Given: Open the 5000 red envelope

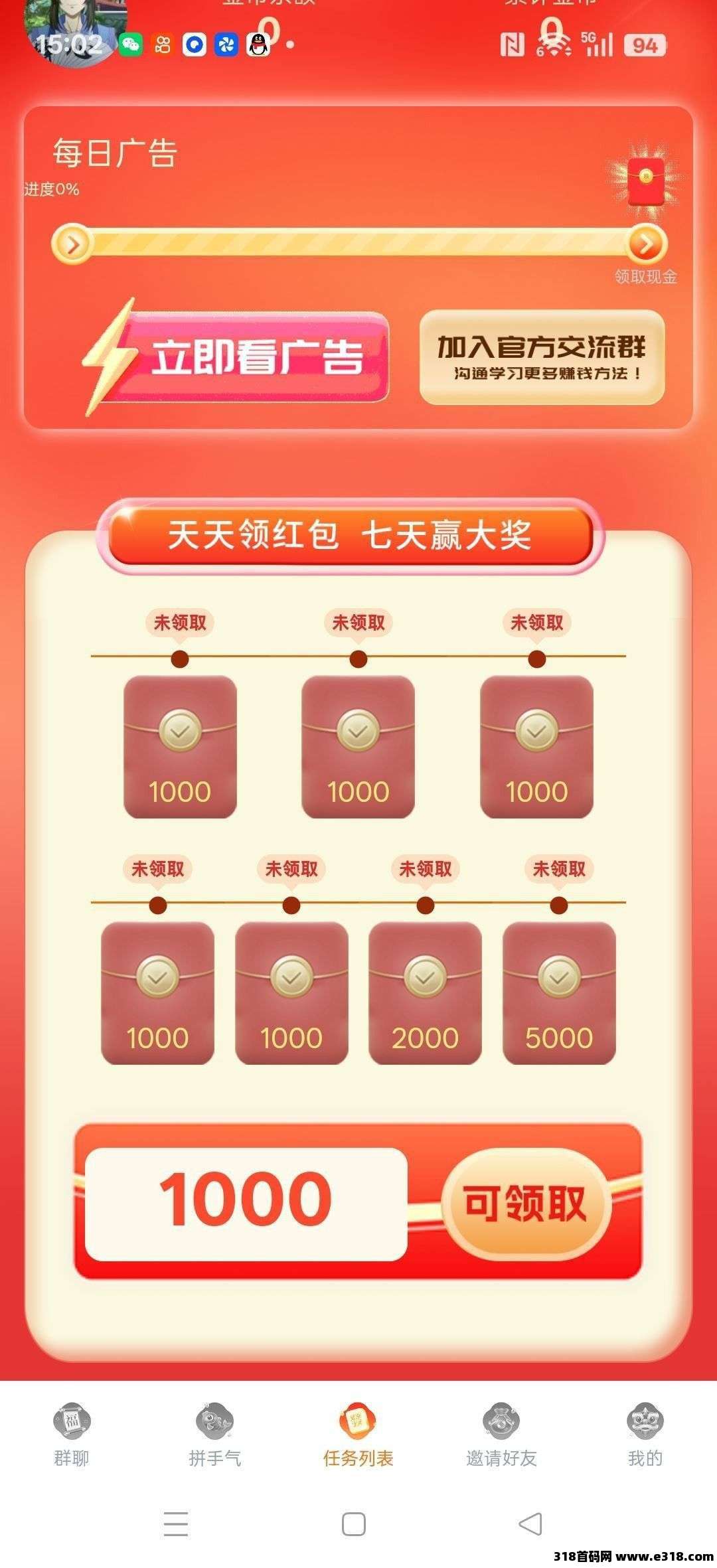Looking at the screenshot, I should pos(559,993).
